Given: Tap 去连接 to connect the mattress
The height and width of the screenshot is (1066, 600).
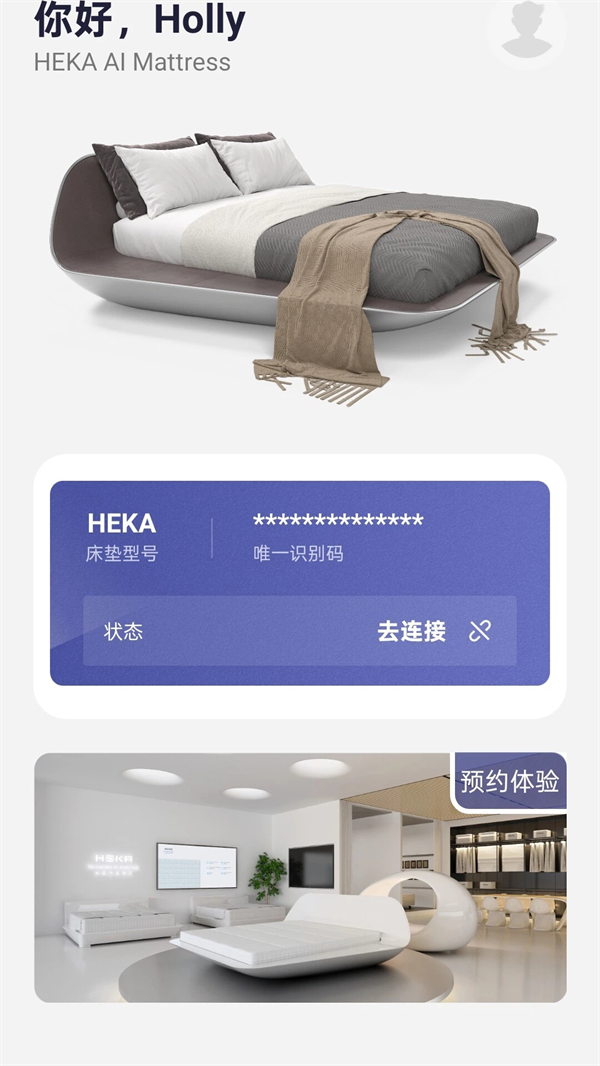Looking at the screenshot, I should point(411,631).
